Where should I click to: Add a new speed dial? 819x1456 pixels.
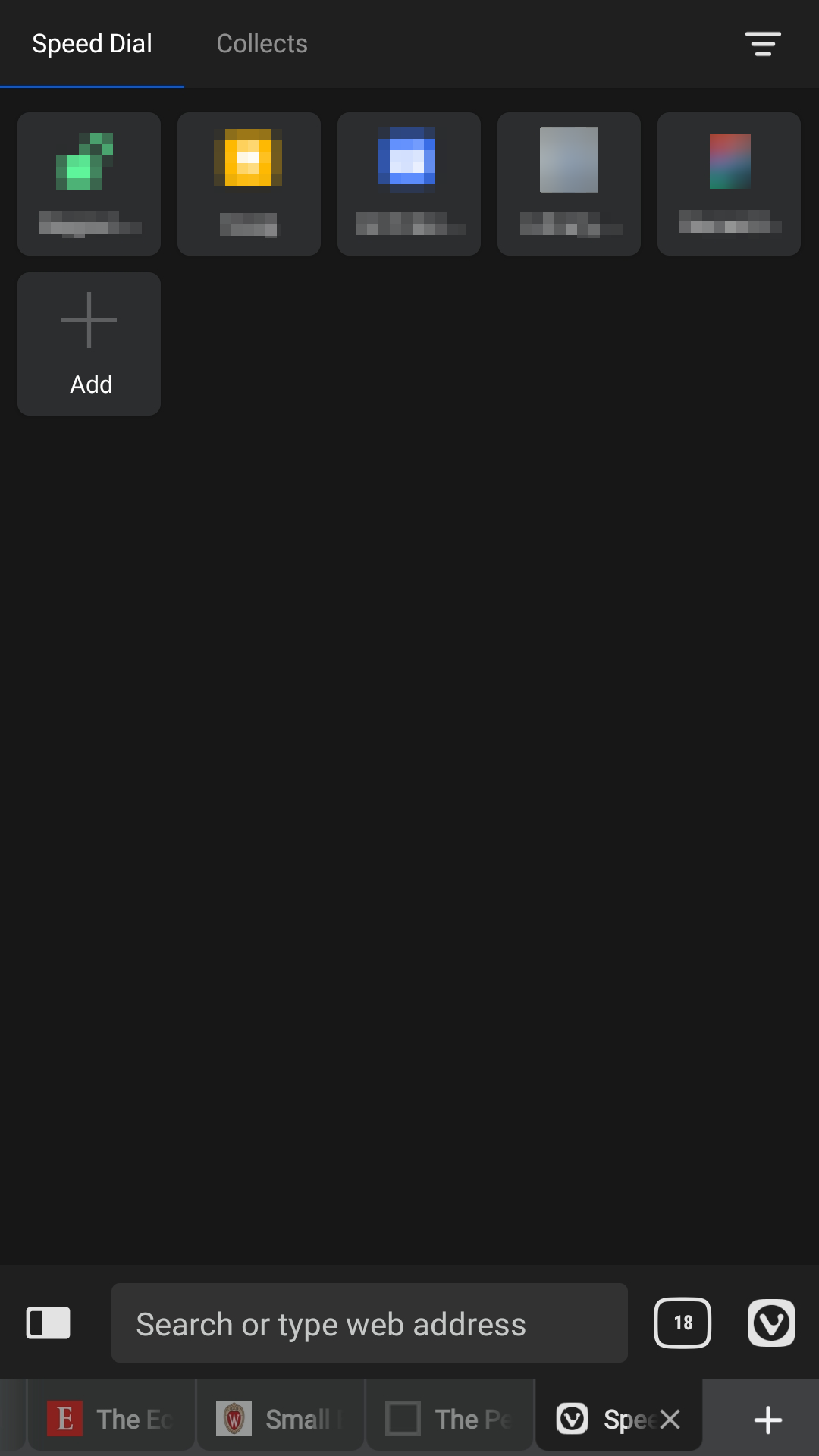(x=89, y=344)
